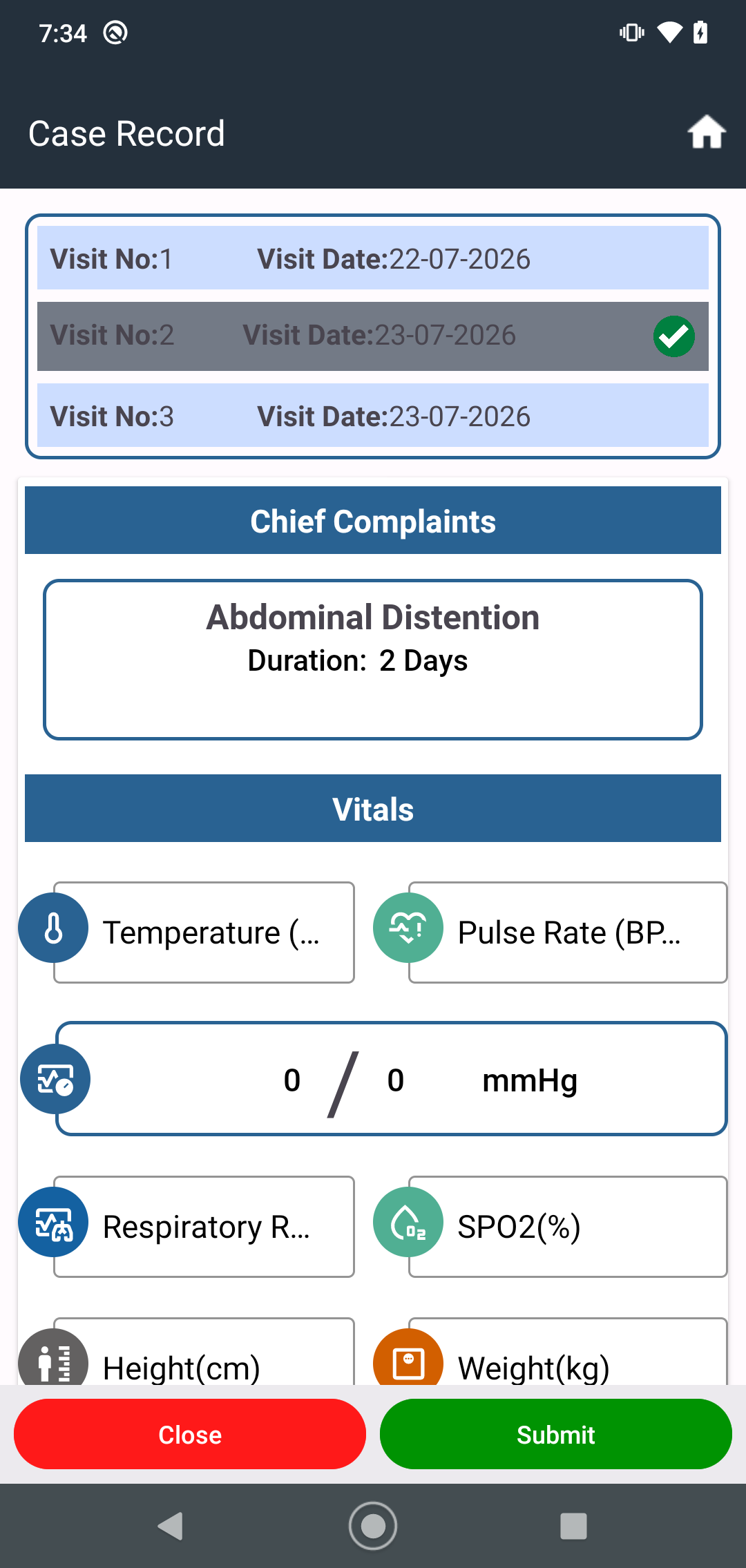This screenshot has height=1568, width=746.
Task: Open Visit No:3 record
Action: coord(373,415)
